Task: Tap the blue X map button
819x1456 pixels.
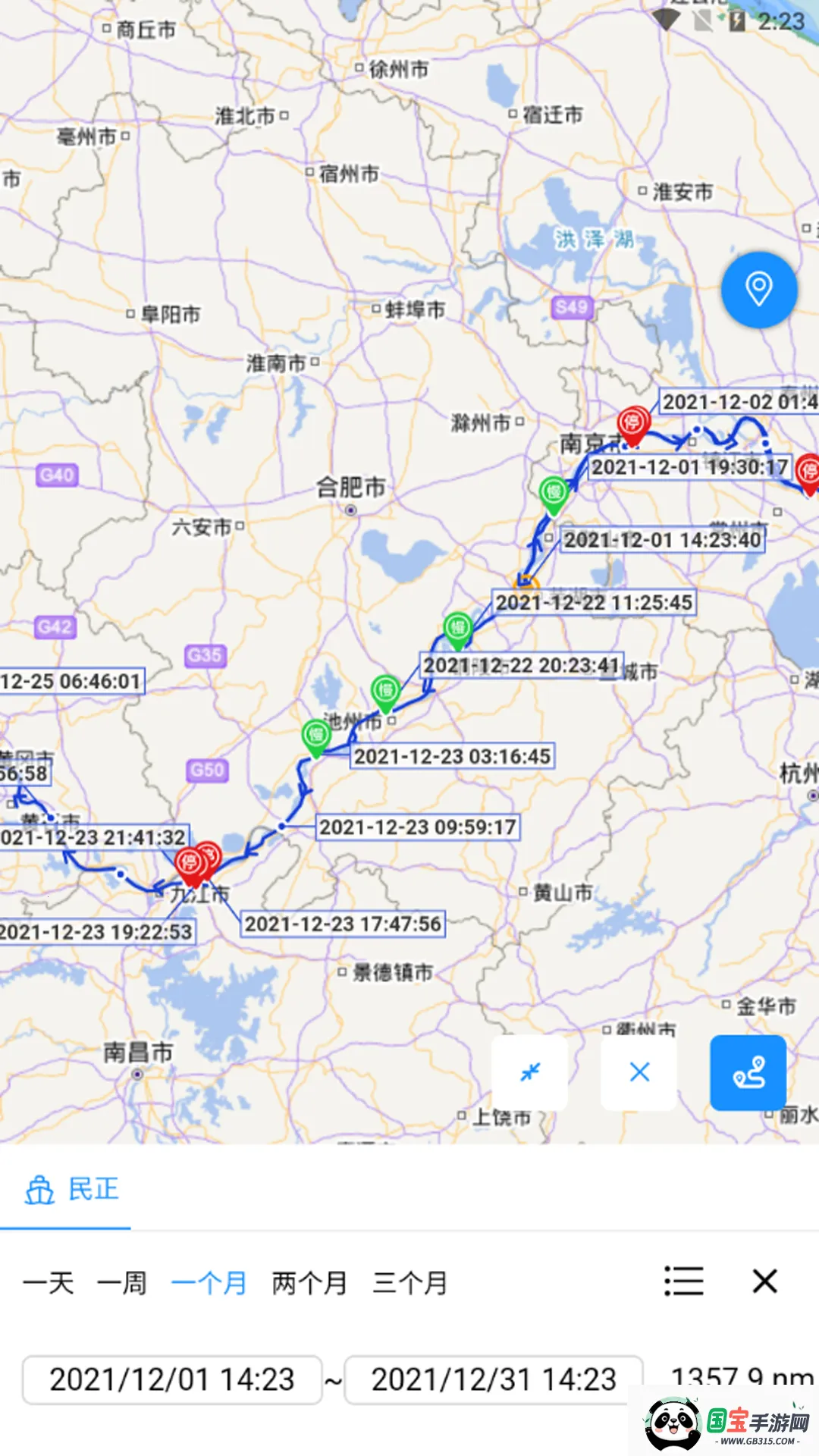Action: pyautogui.click(x=639, y=1072)
